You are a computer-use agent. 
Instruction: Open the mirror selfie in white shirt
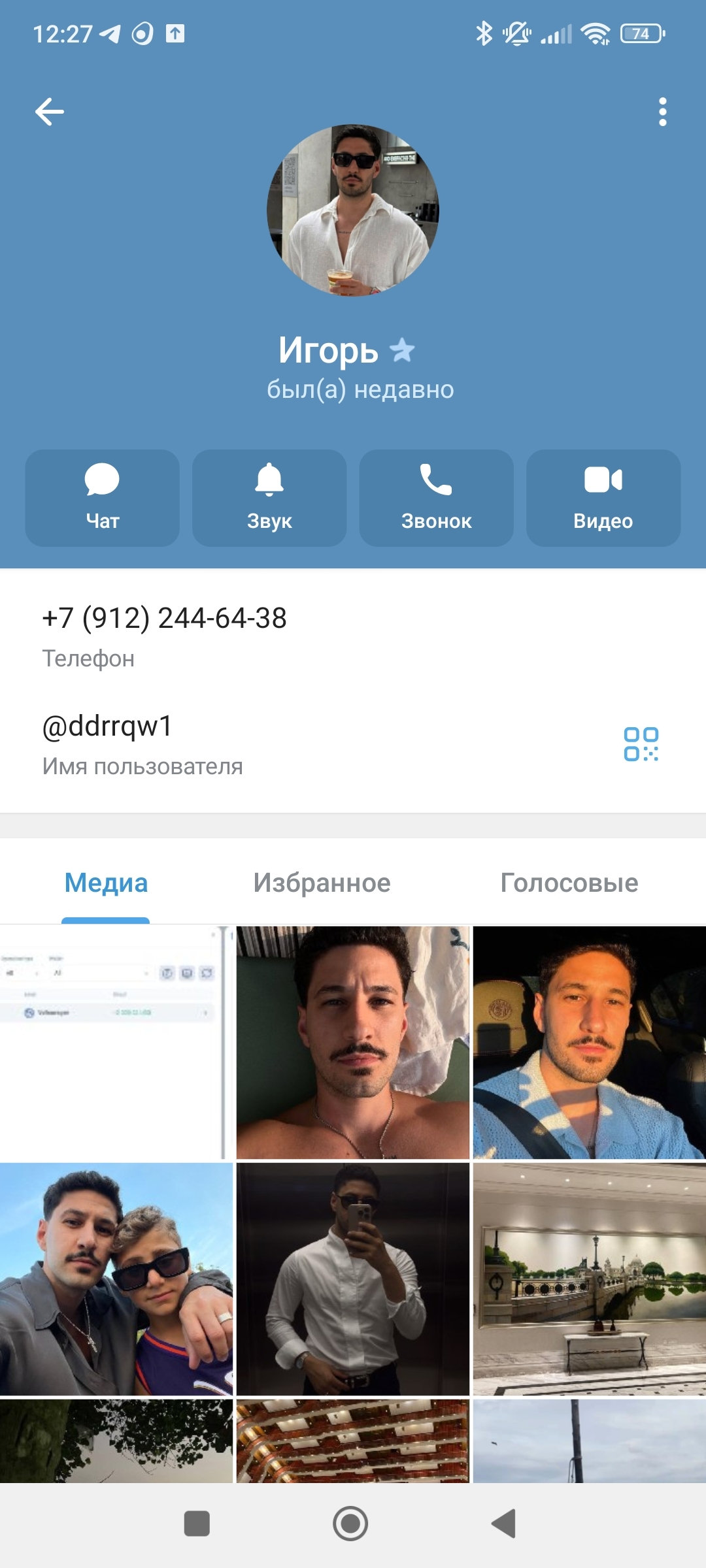pyautogui.click(x=353, y=1279)
